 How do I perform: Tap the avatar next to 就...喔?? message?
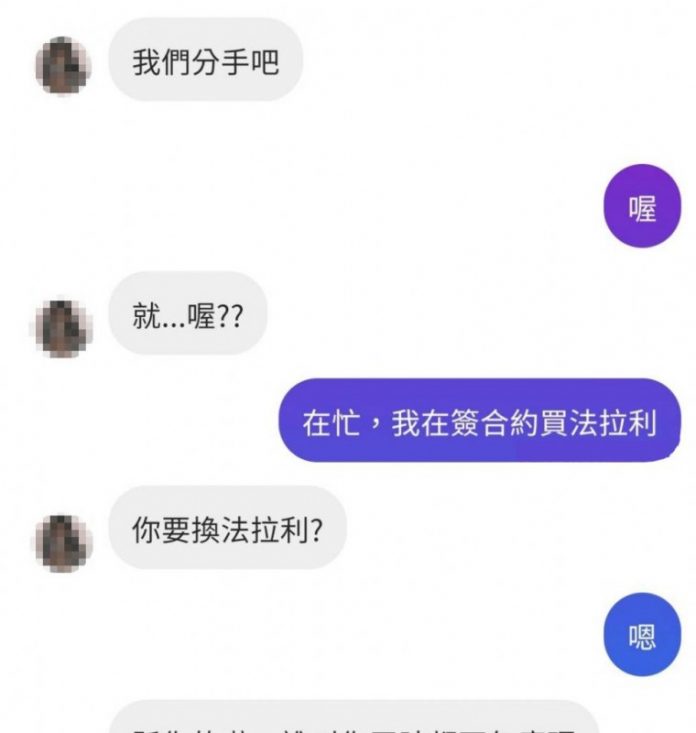tap(64, 326)
